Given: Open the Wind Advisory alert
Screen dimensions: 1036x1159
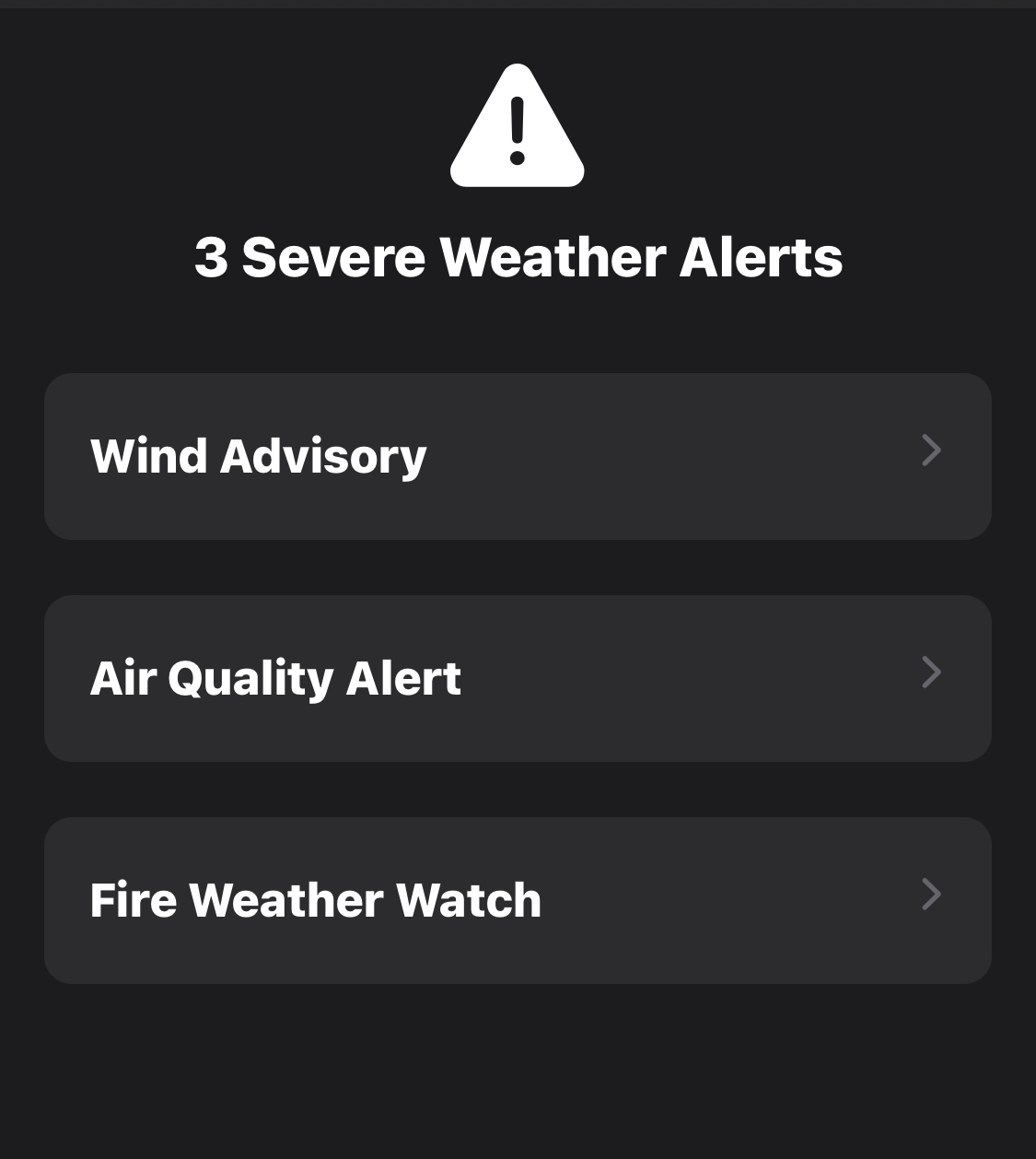Looking at the screenshot, I should (517, 456).
